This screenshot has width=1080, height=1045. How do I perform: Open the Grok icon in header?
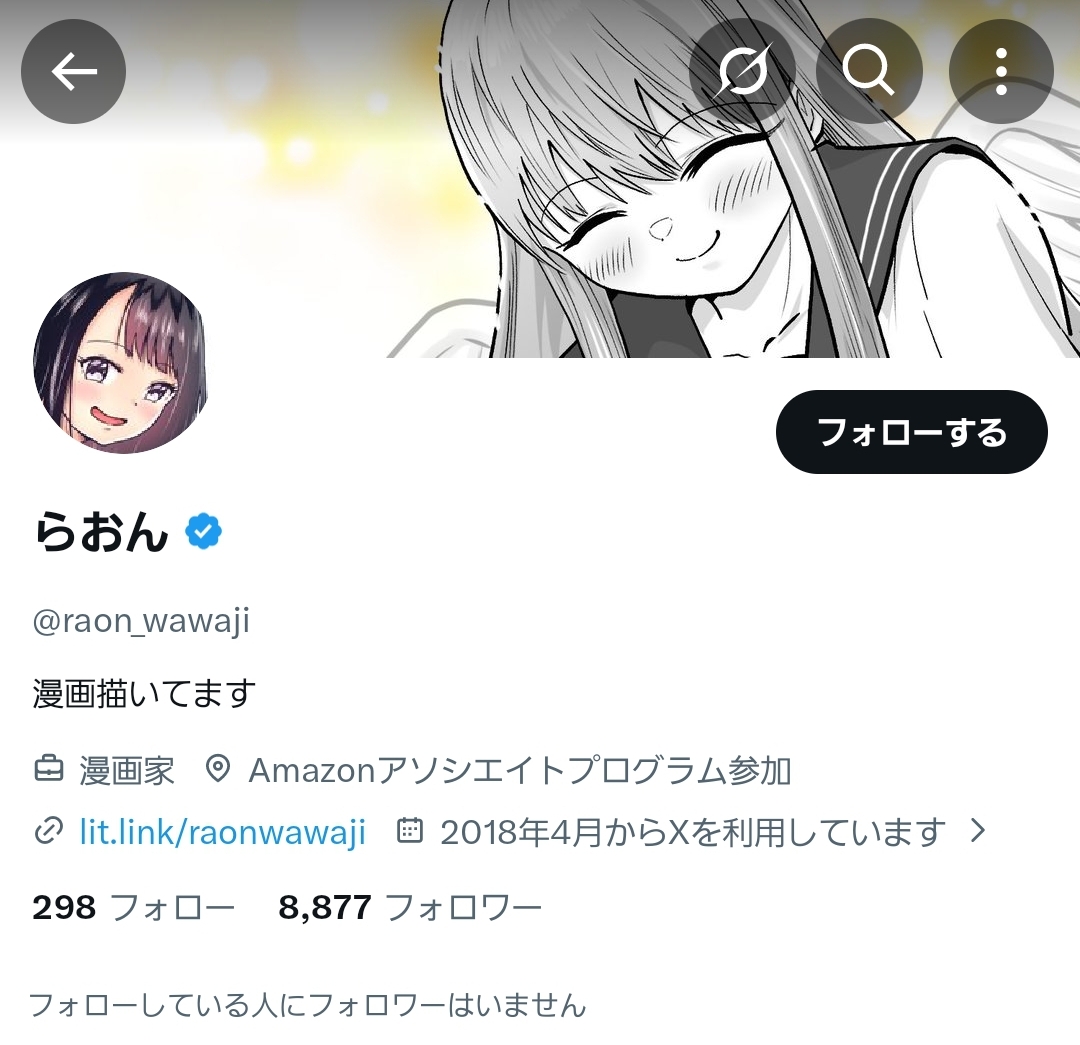pyautogui.click(x=742, y=71)
